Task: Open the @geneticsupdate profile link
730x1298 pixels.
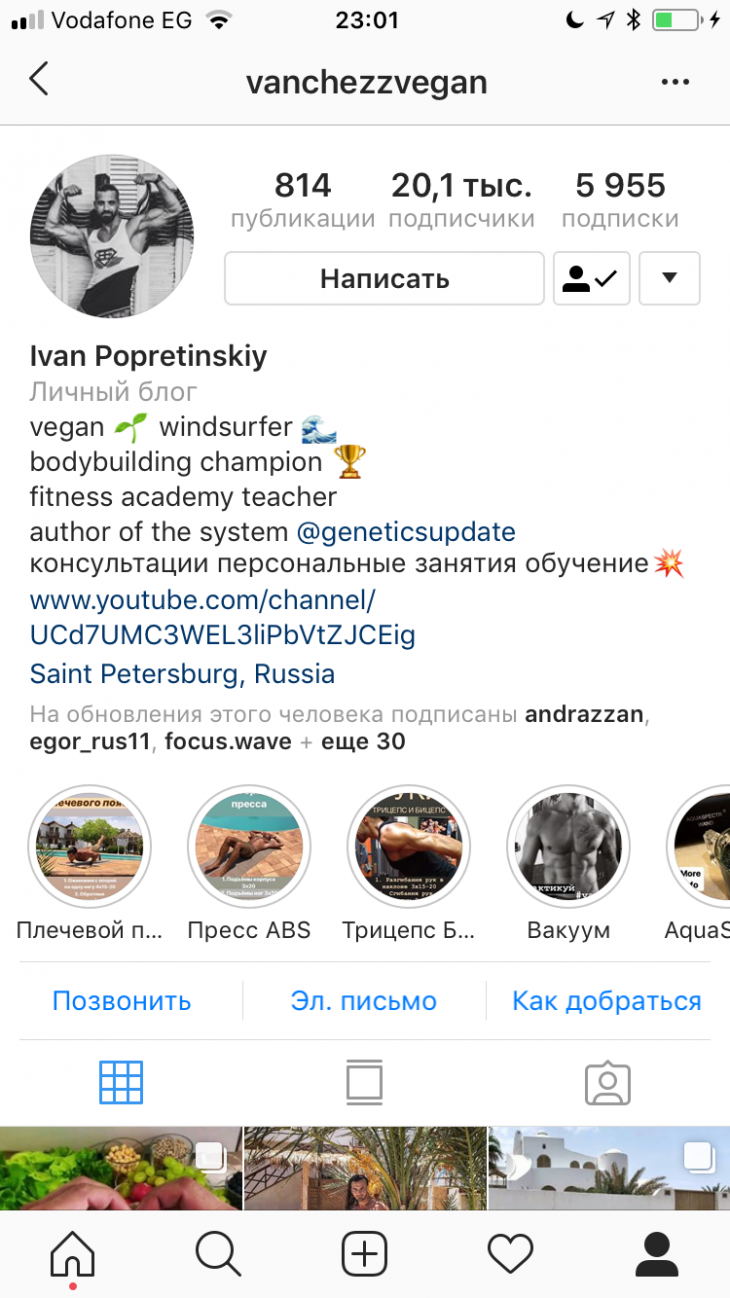Action: (406, 531)
